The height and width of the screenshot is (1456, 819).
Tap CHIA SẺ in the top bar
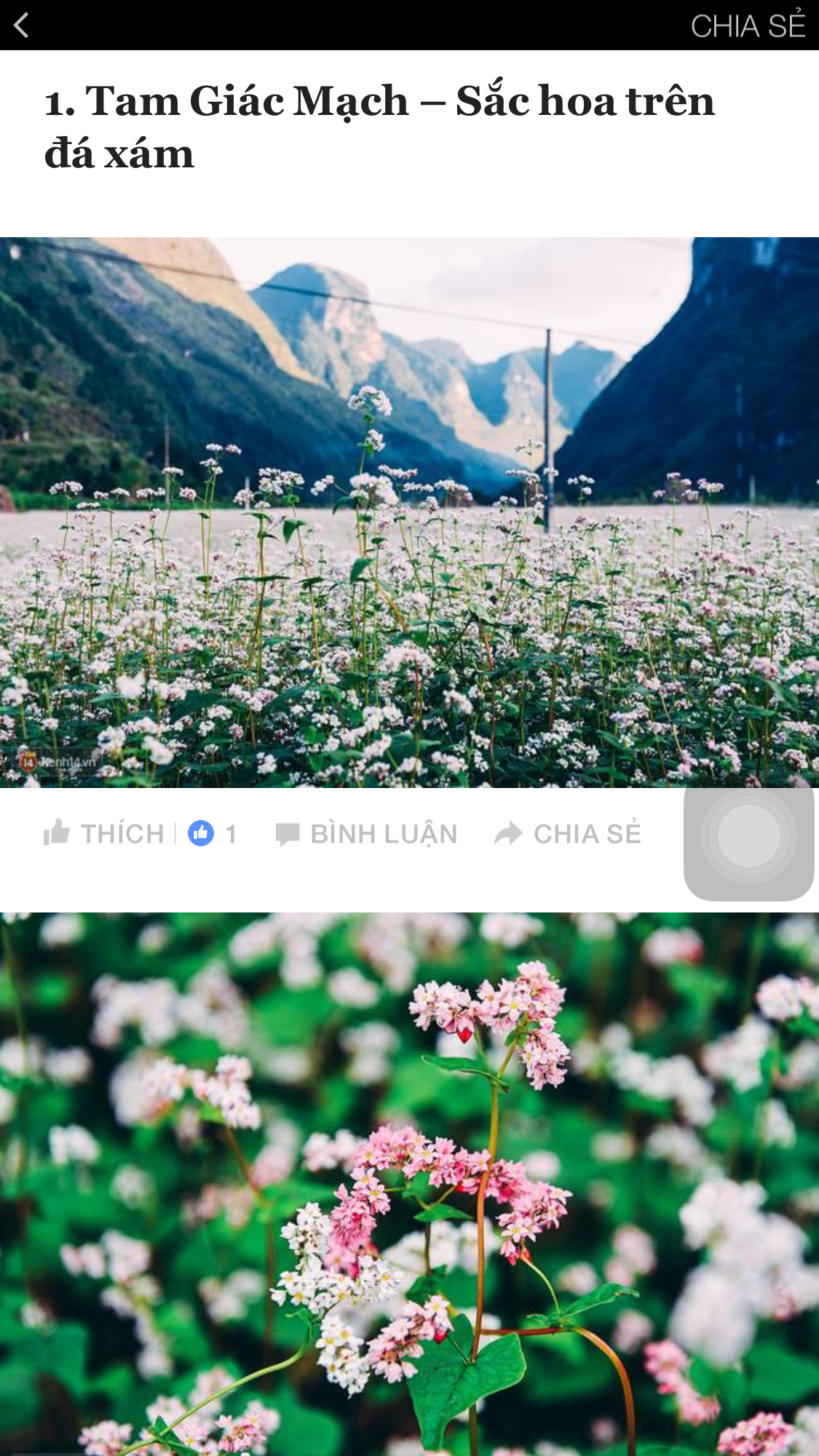[x=747, y=26]
